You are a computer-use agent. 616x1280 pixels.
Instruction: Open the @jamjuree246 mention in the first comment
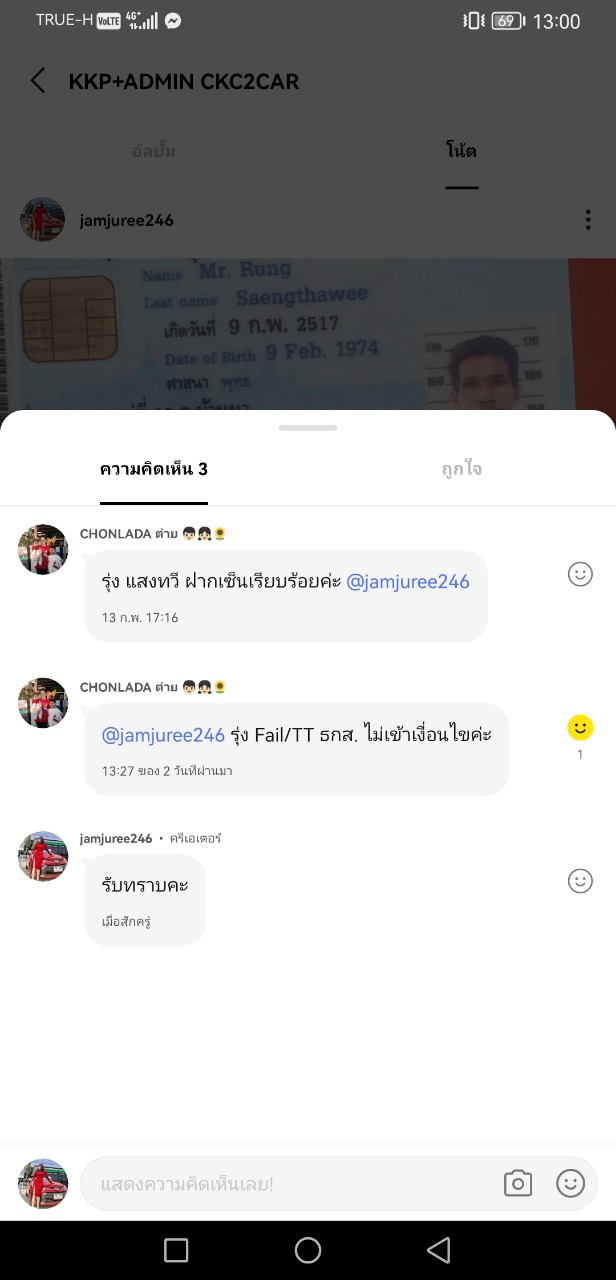[408, 582]
